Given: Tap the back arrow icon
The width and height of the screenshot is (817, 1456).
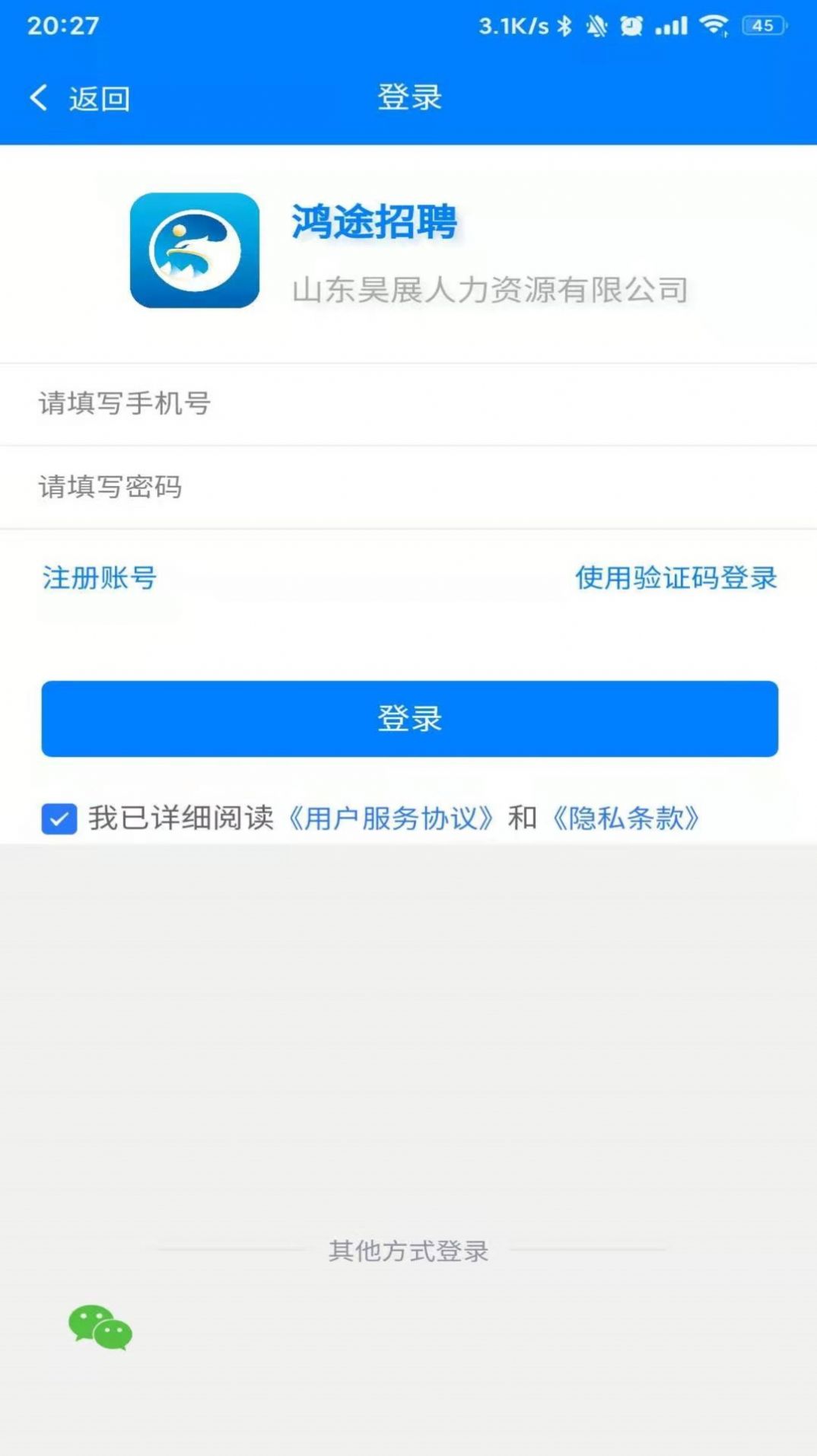Looking at the screenshot, I should pyautogui.click(x=37, y=97).
